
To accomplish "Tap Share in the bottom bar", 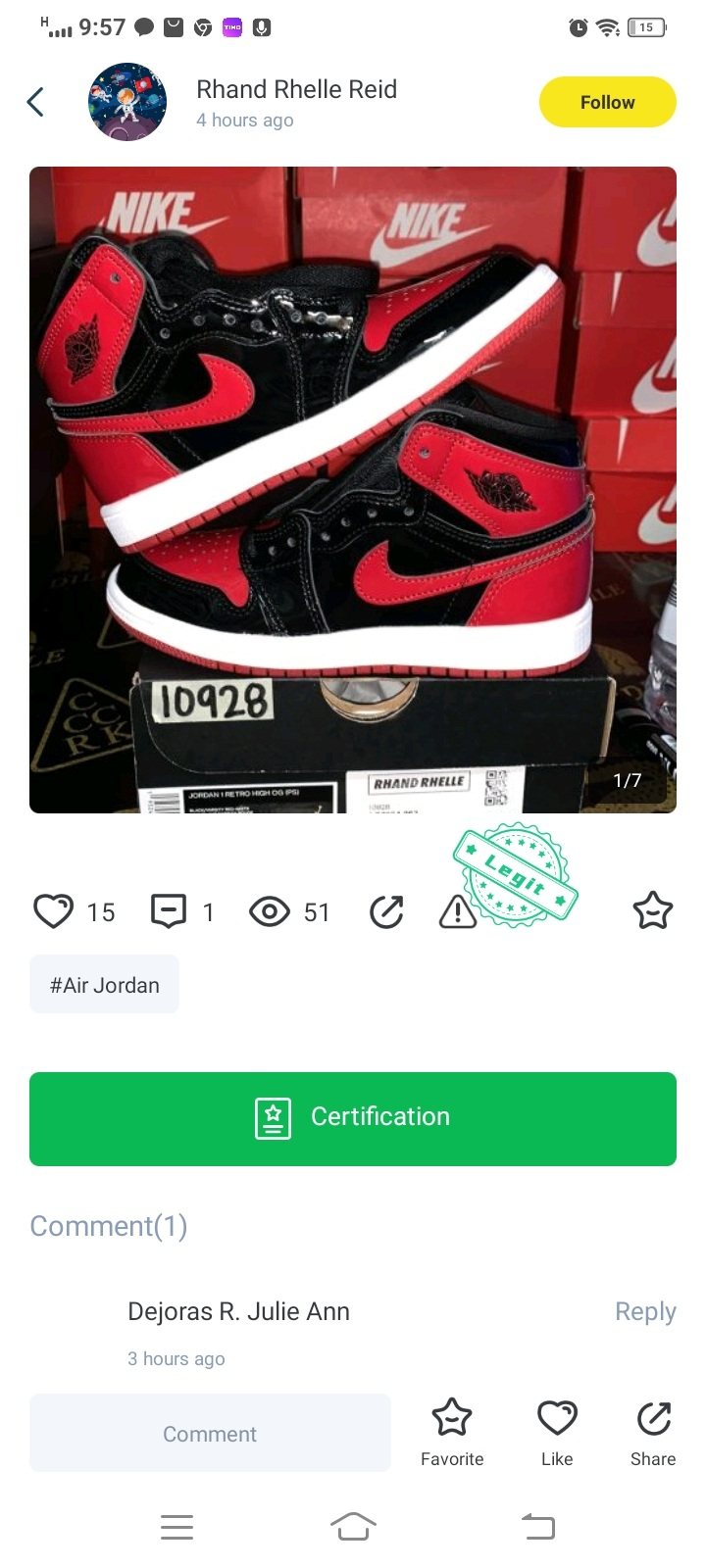I will pos(653,1432).
